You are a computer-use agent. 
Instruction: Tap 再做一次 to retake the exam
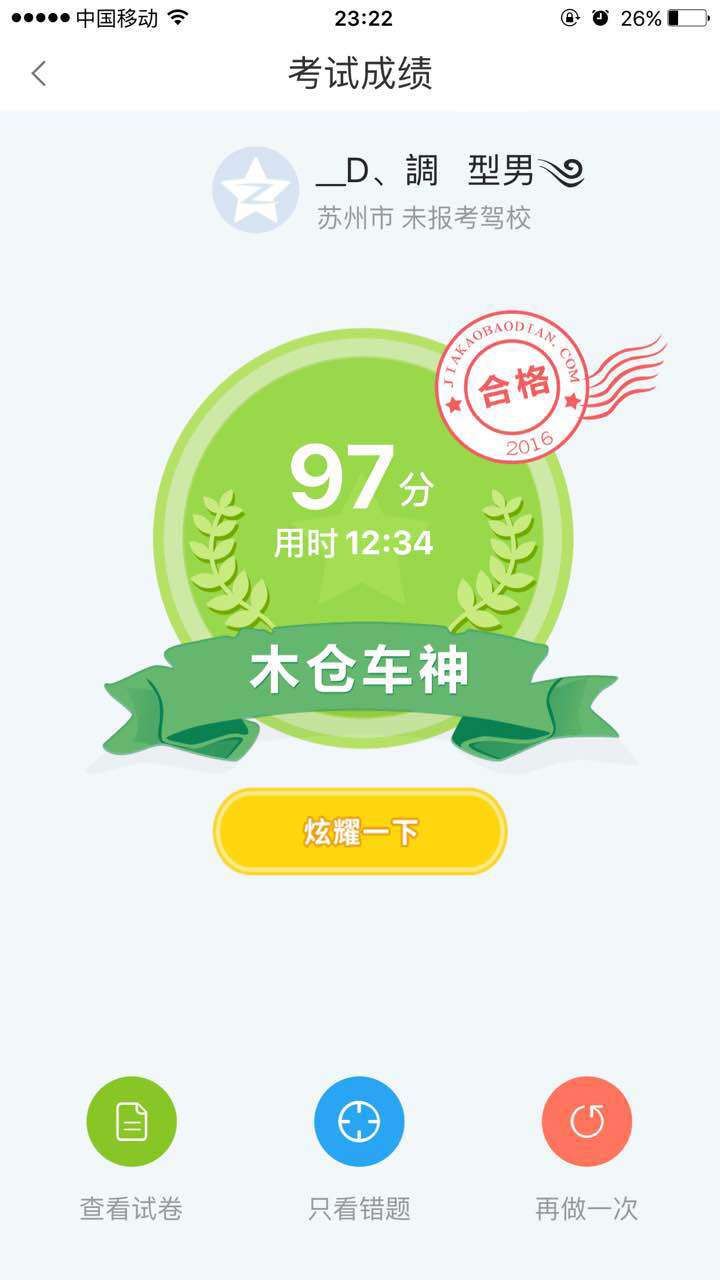(587, 1122)
